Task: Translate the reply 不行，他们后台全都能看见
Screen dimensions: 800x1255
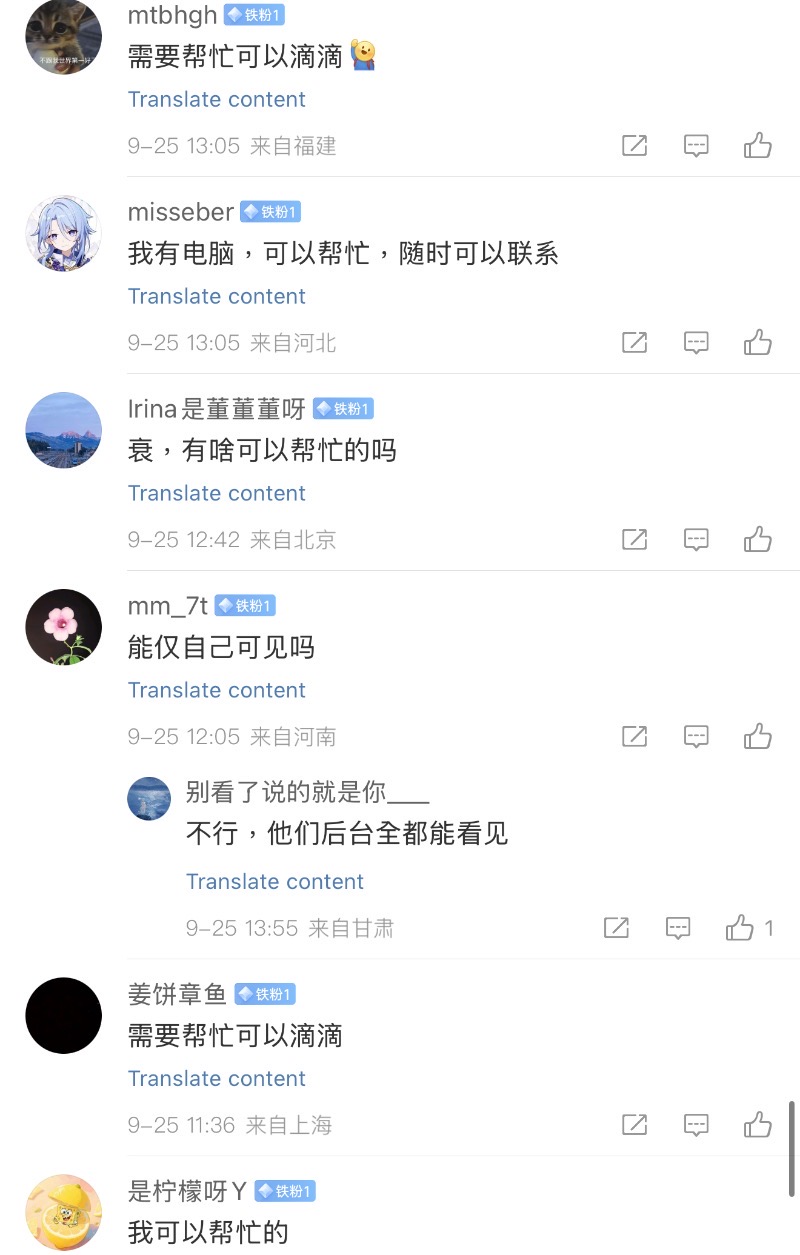Action: pyautogui.click(x=274, y=881)
